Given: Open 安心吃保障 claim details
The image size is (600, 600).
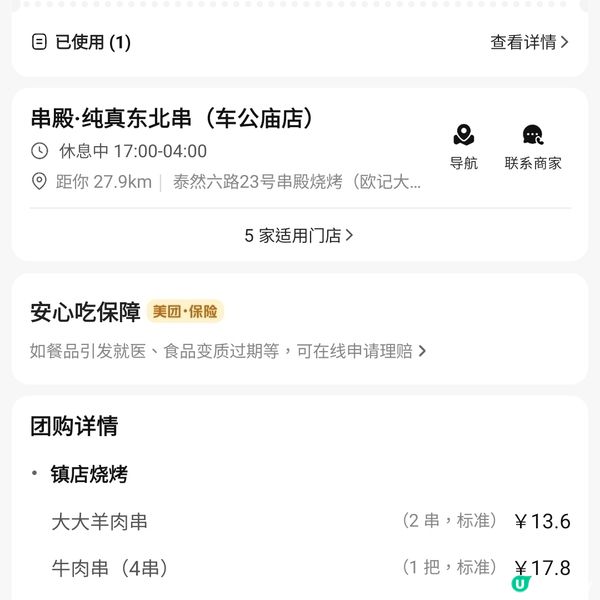Looking at the screenshot, I should tap(228, 351).
